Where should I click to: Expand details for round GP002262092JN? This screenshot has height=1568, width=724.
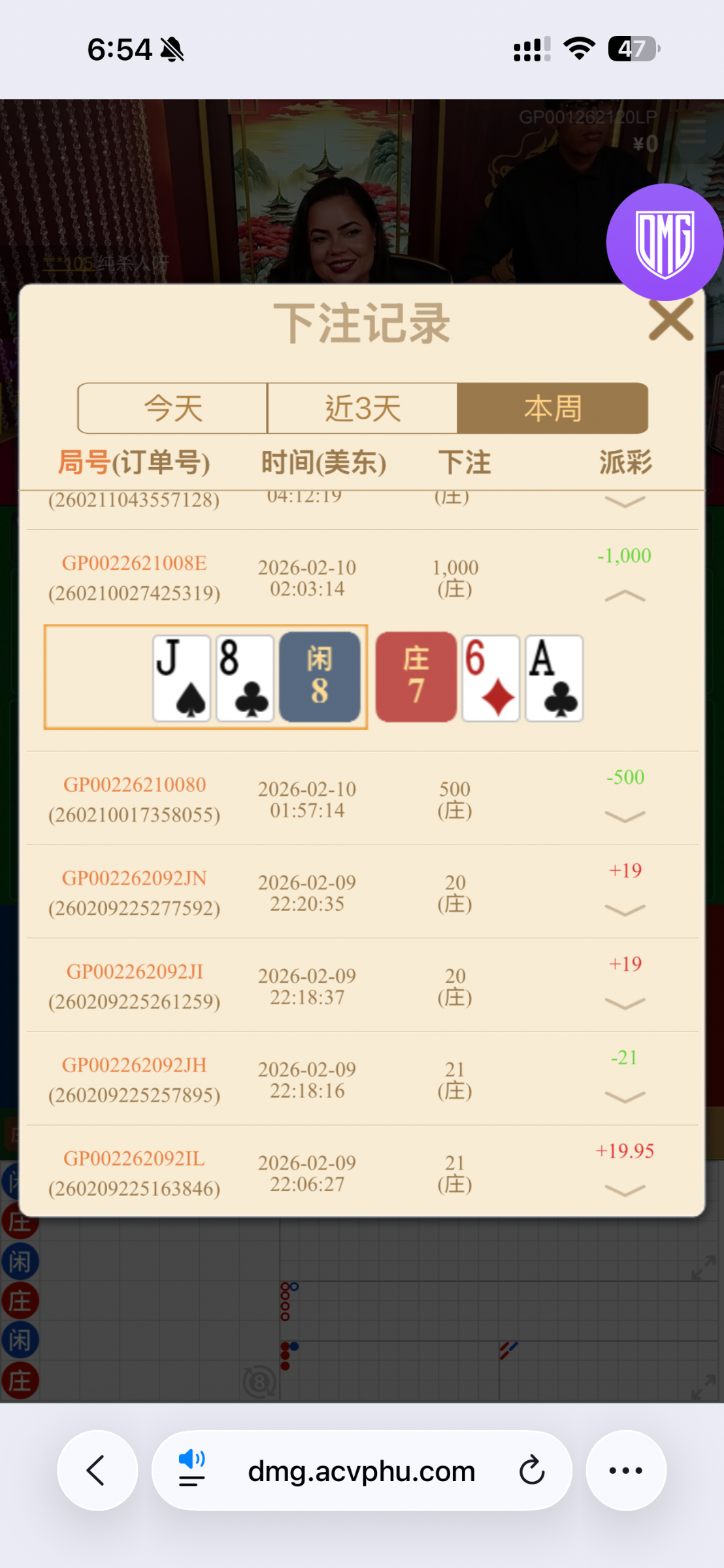625,910
